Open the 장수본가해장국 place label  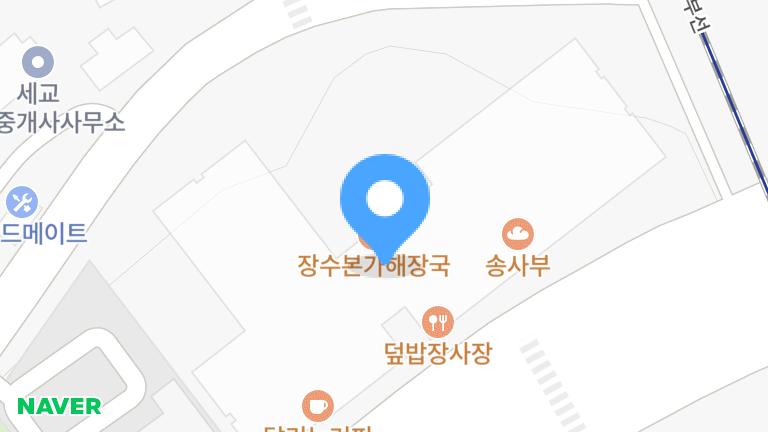point(372,266)
